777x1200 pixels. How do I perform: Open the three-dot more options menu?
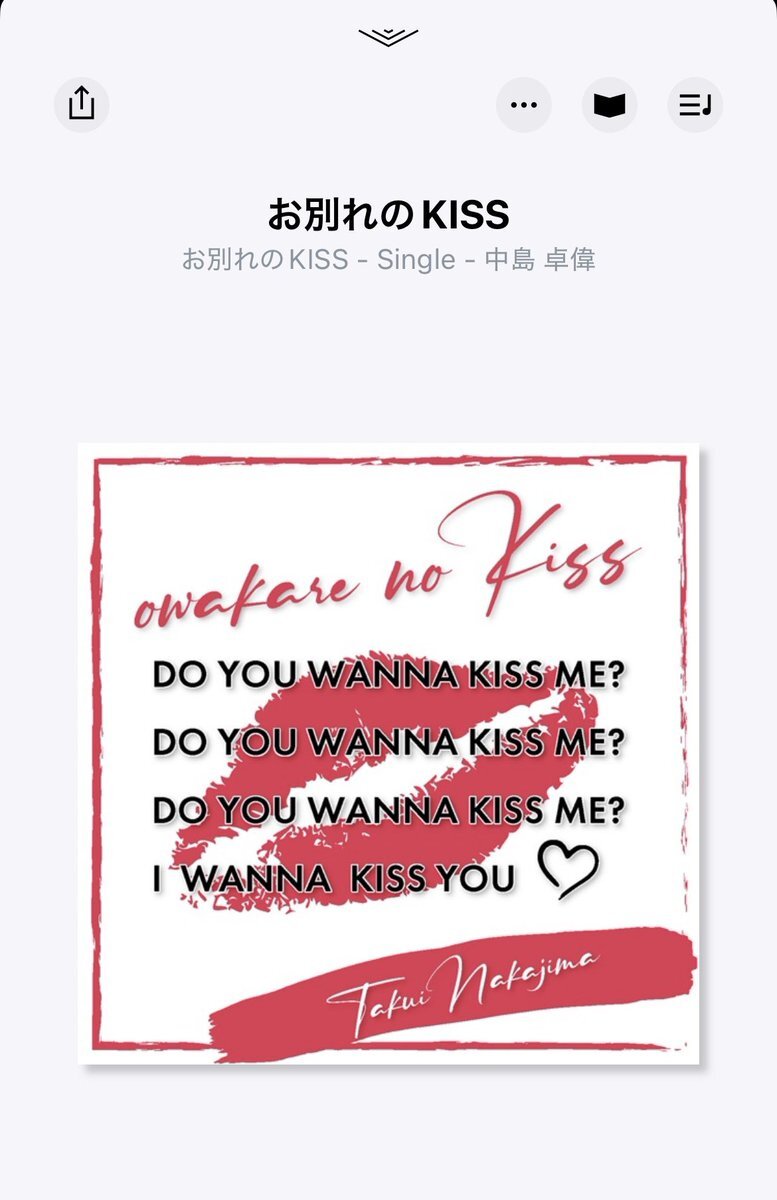523,104
